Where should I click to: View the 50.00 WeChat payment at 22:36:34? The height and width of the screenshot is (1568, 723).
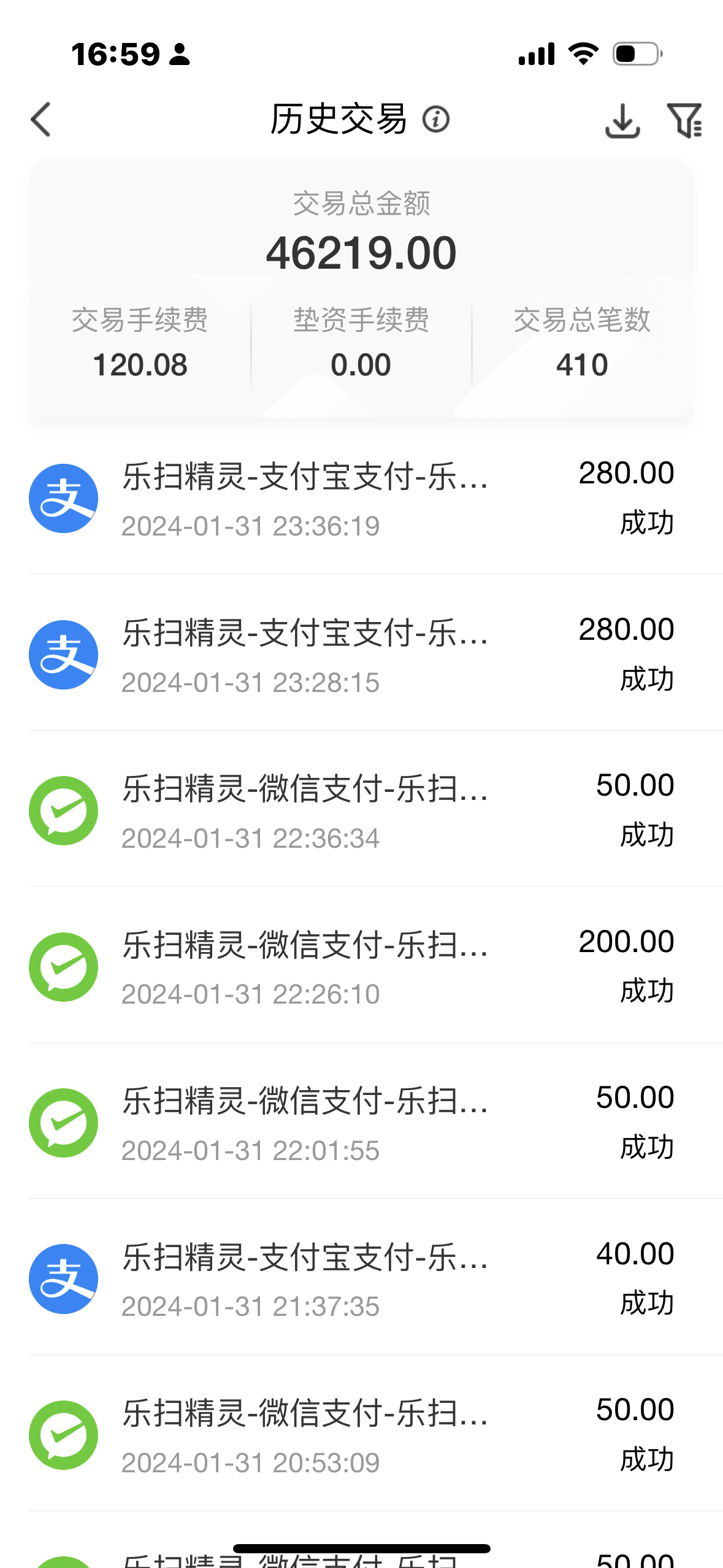[x=361, y=810]
